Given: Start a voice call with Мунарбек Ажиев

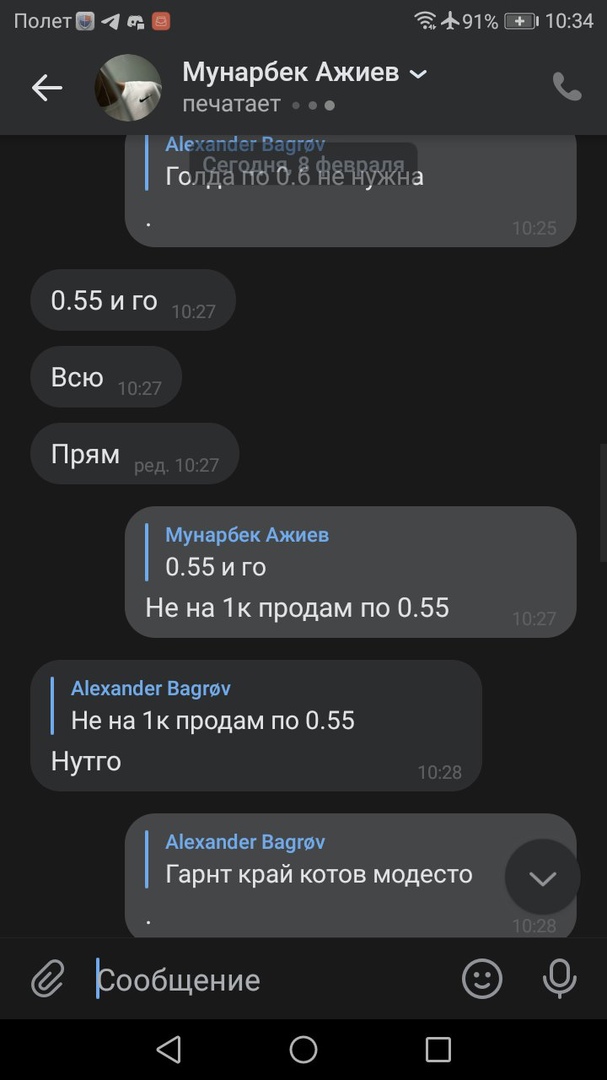Looking at the screenshot, I should (567, 87).
